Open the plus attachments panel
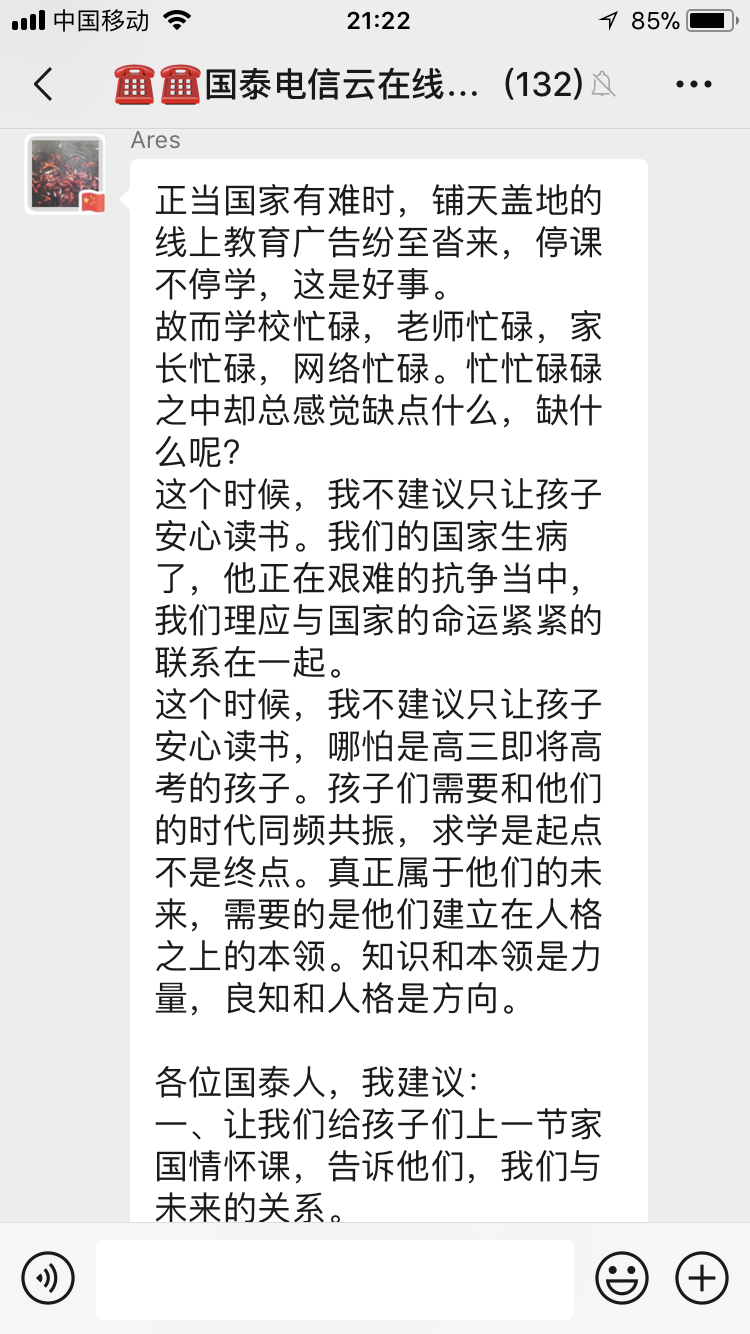Image resolution: width=750 pixels, height=1334 pixels. pos(702,1278)
